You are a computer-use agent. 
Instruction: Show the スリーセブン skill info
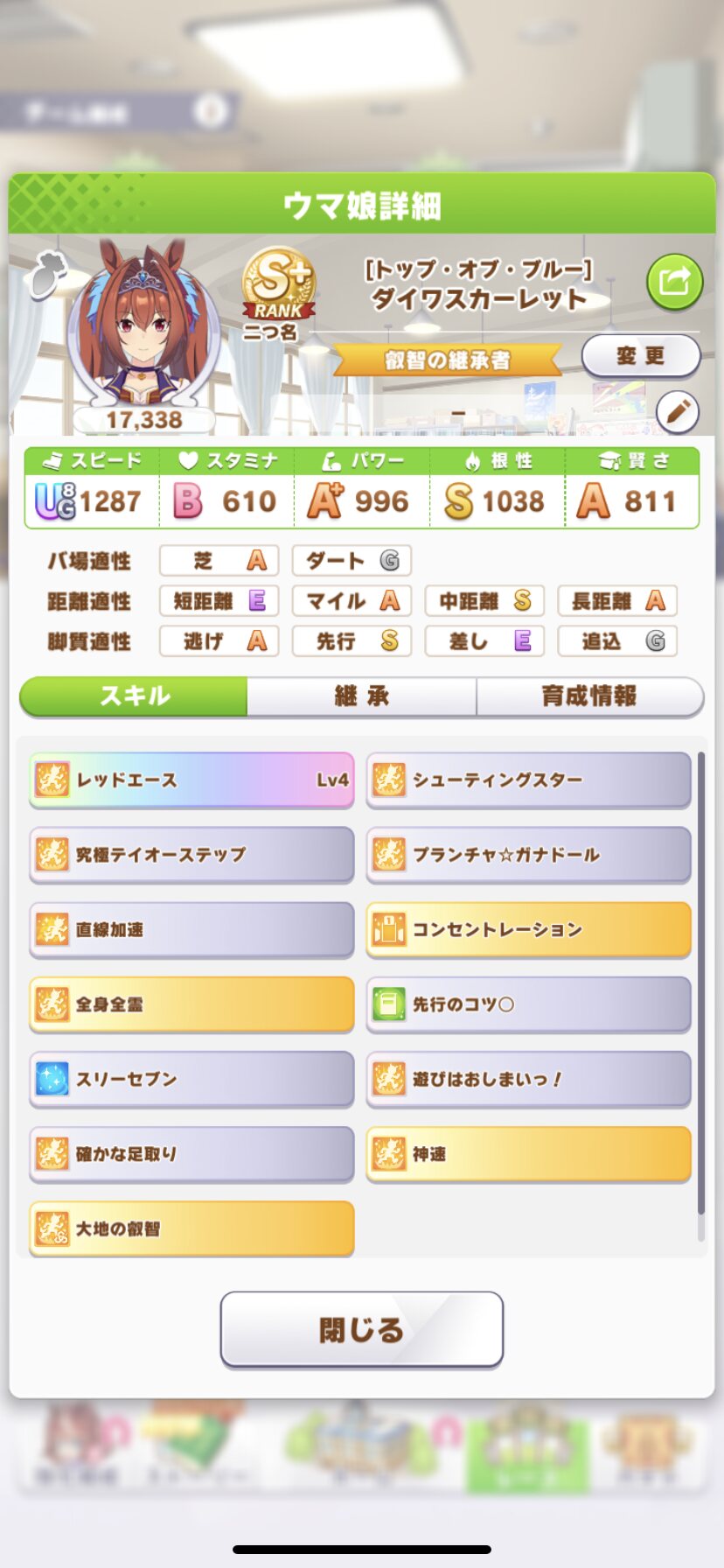(x=191, y=1079)
